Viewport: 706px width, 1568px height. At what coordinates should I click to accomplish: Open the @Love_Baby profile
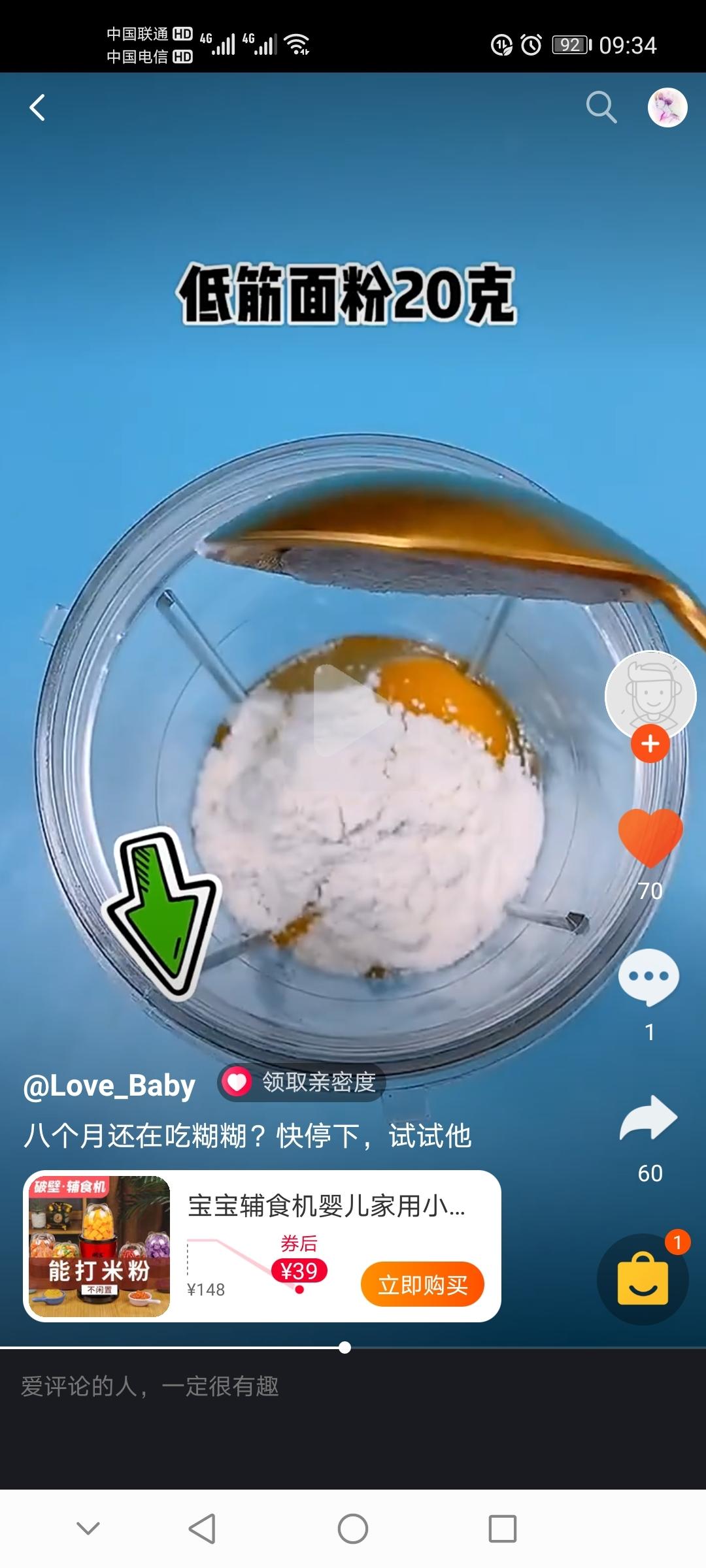click(109, 1085)
